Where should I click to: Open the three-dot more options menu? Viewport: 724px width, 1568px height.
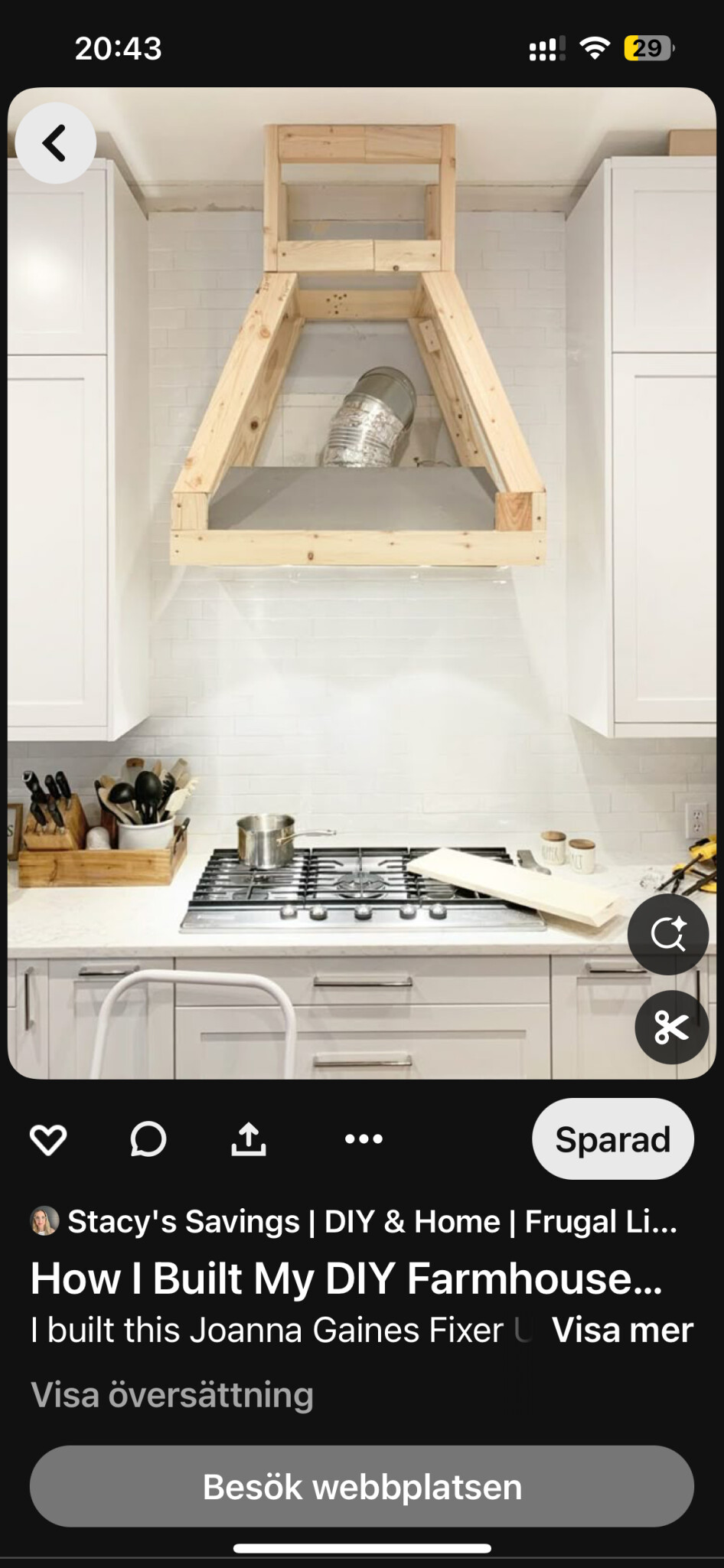coord(364,1139)
